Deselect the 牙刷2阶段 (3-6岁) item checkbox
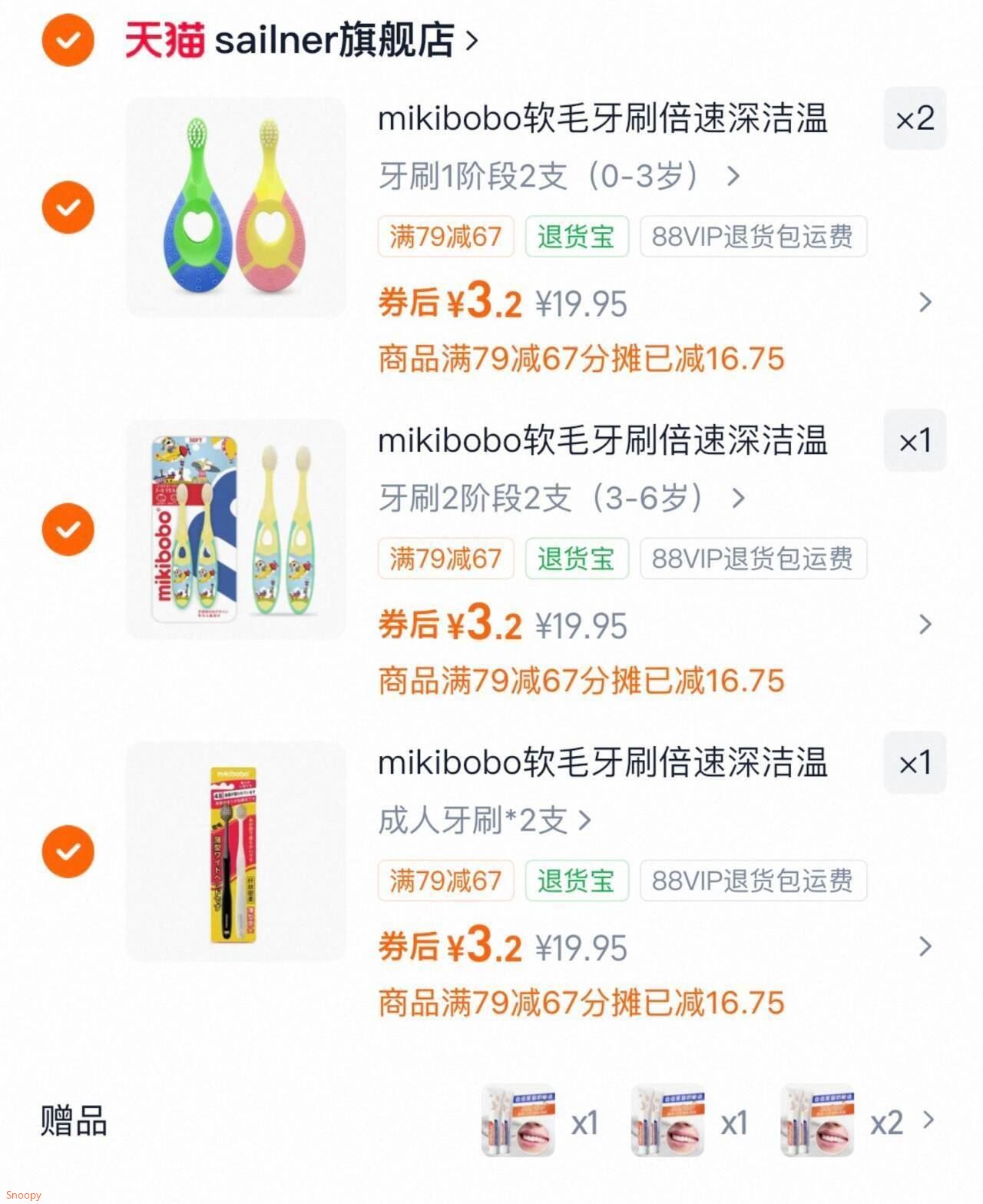Image resolution: width=983 pixels, height=1204 pixels. point(68,529)
